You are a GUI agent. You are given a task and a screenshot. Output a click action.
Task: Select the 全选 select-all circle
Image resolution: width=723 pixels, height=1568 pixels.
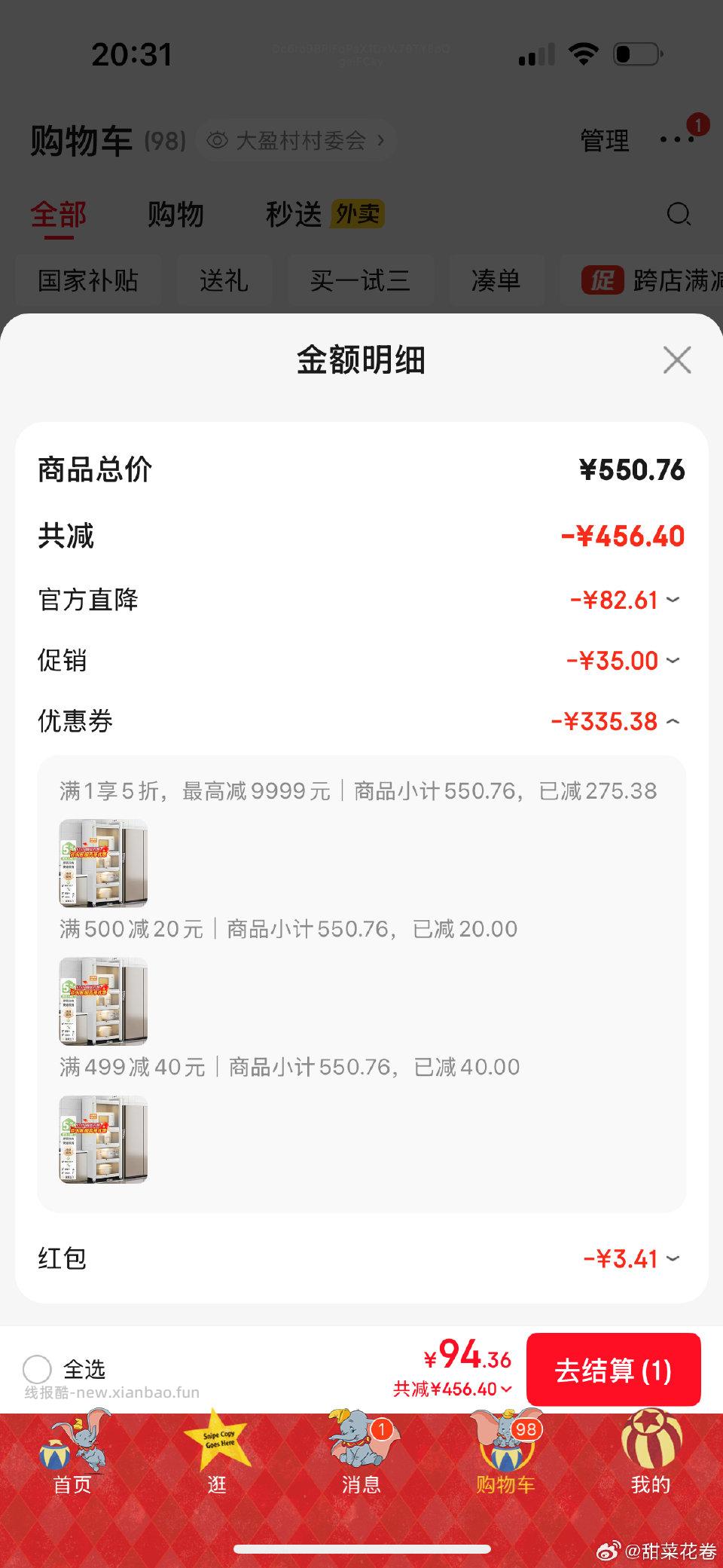(35, 1369)
